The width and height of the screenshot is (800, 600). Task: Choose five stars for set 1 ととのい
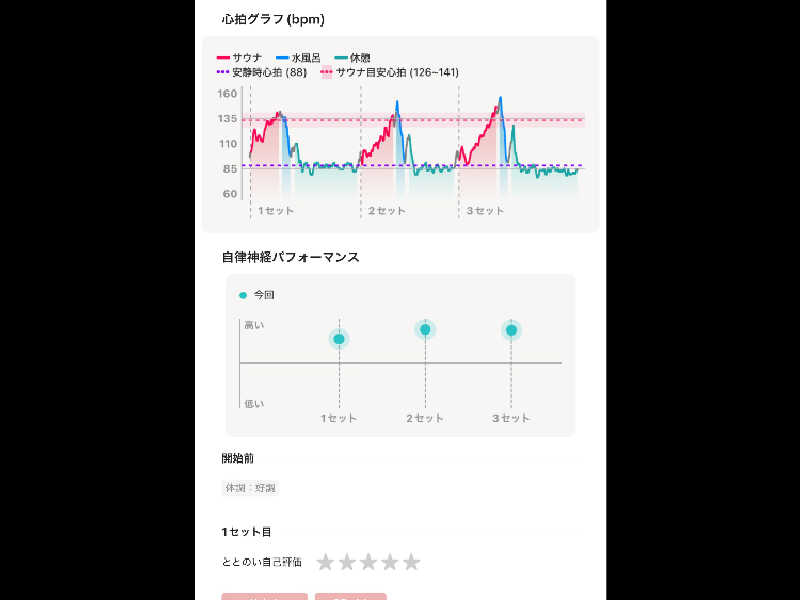coord(411,562)
